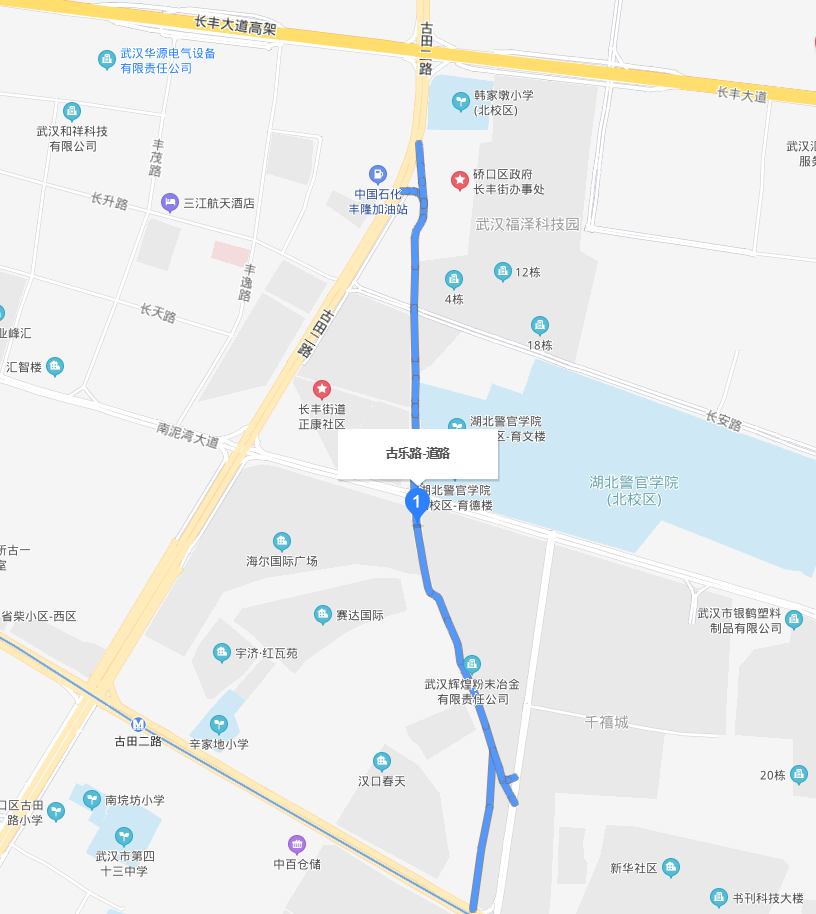
Task: Open the 武汉和祥科技有限公司 company marker
Action: point(71,111)
